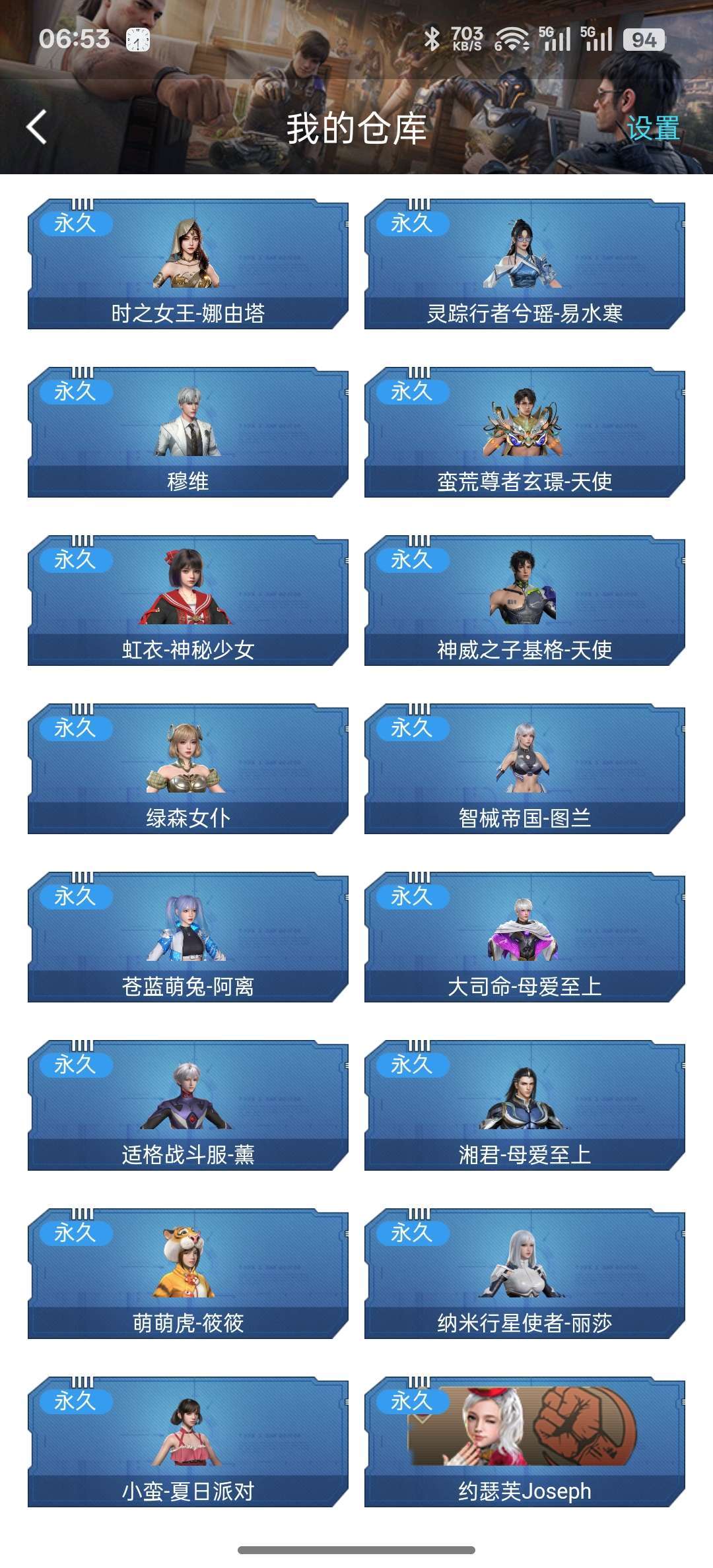Screen dimensions: 713x1568
Task: Go back using the arrow icon
Action: (37, 127)
